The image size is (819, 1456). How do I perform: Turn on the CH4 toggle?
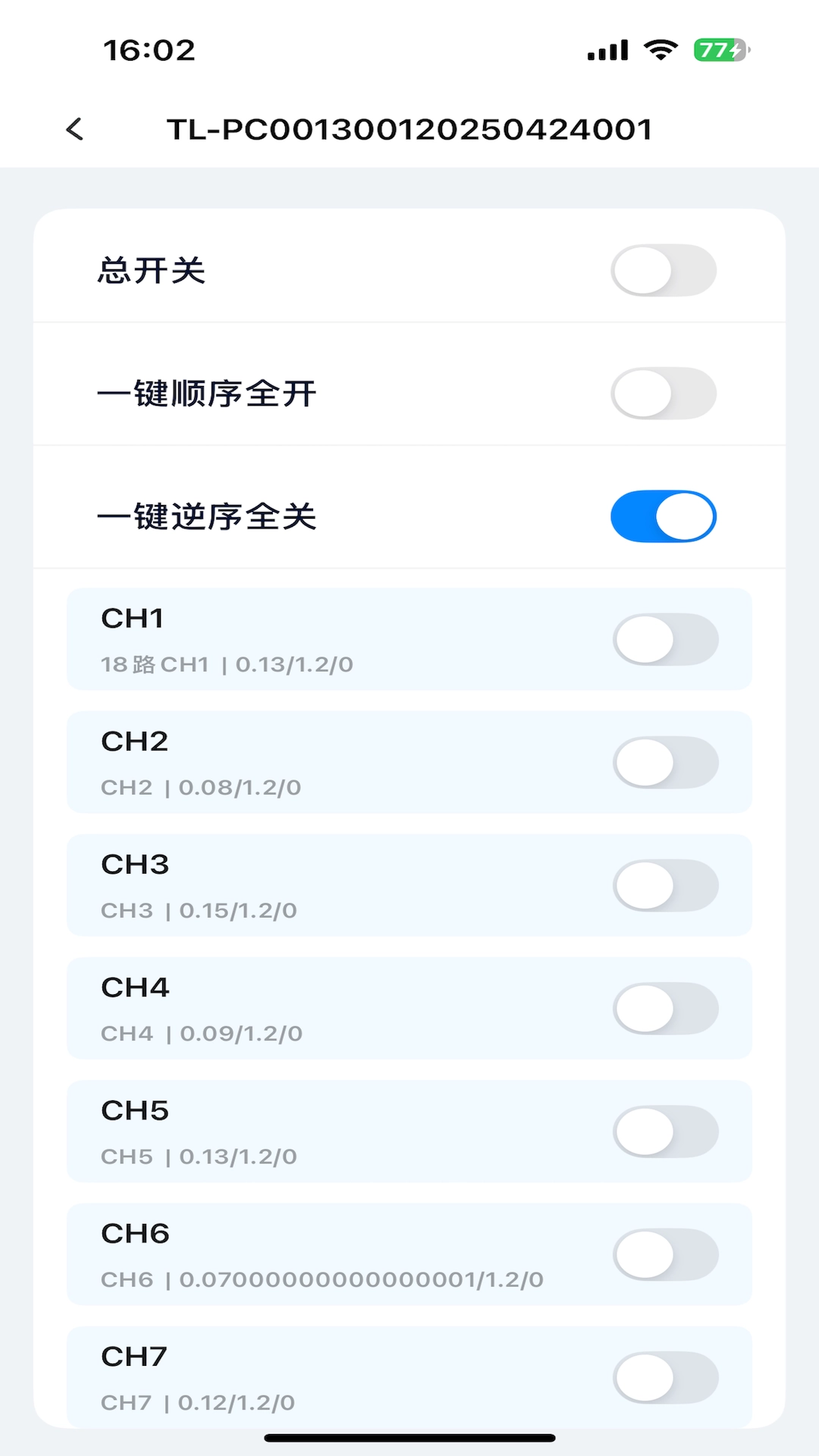pyautogui.click(x=666, y=1008)
